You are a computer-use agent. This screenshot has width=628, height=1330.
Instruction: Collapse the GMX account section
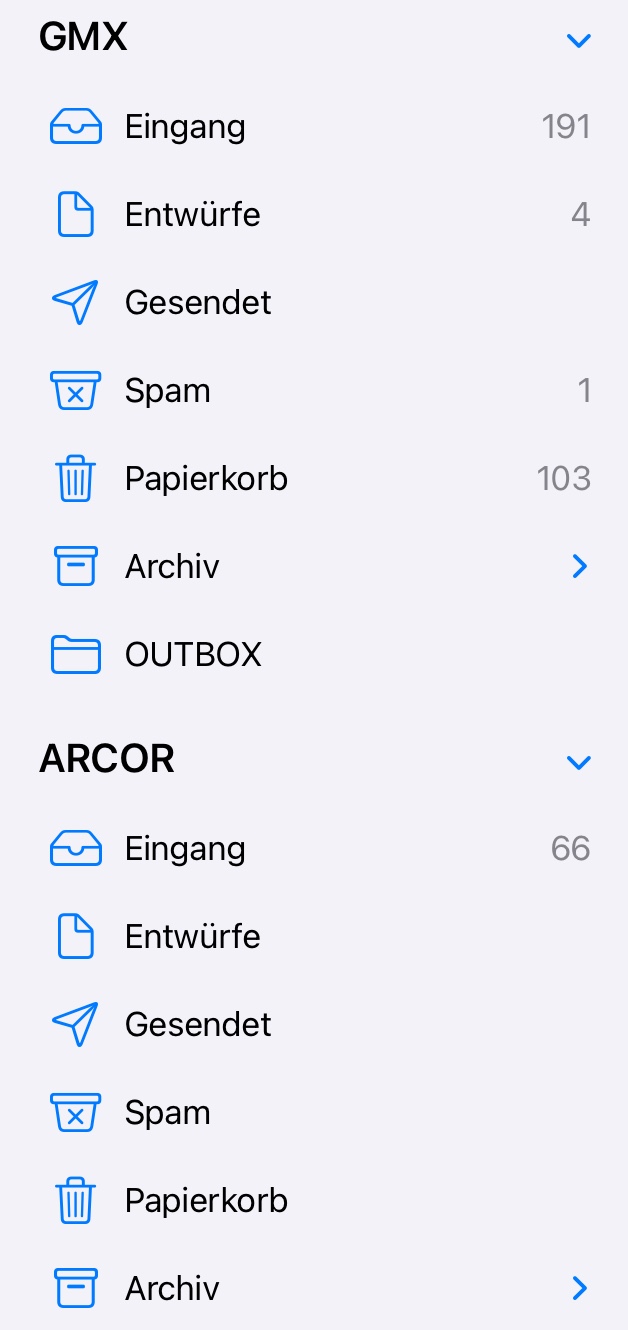point(579,41)
